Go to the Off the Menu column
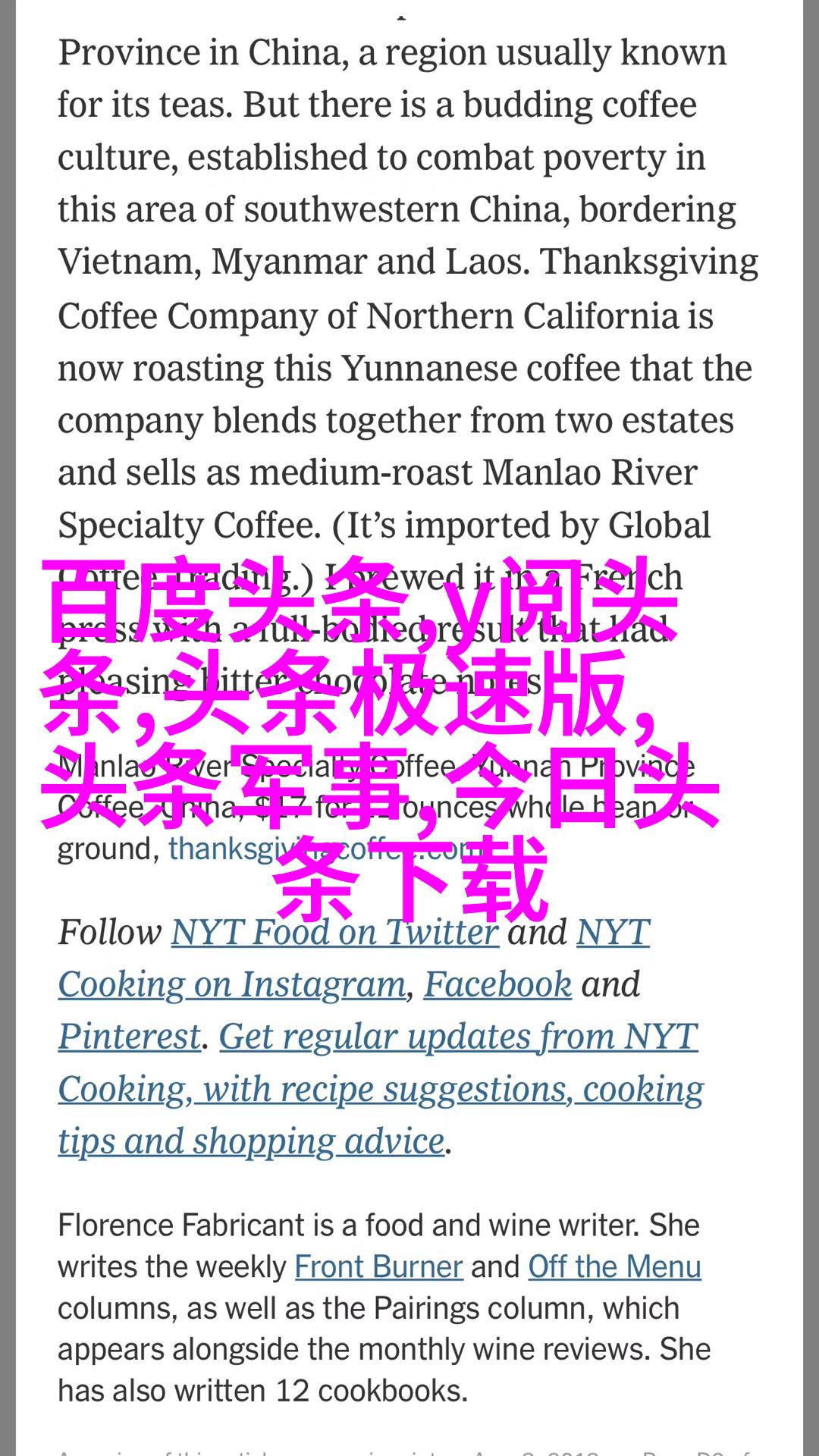This screenshot has width=819, height=1456. tap(614, 1267)
